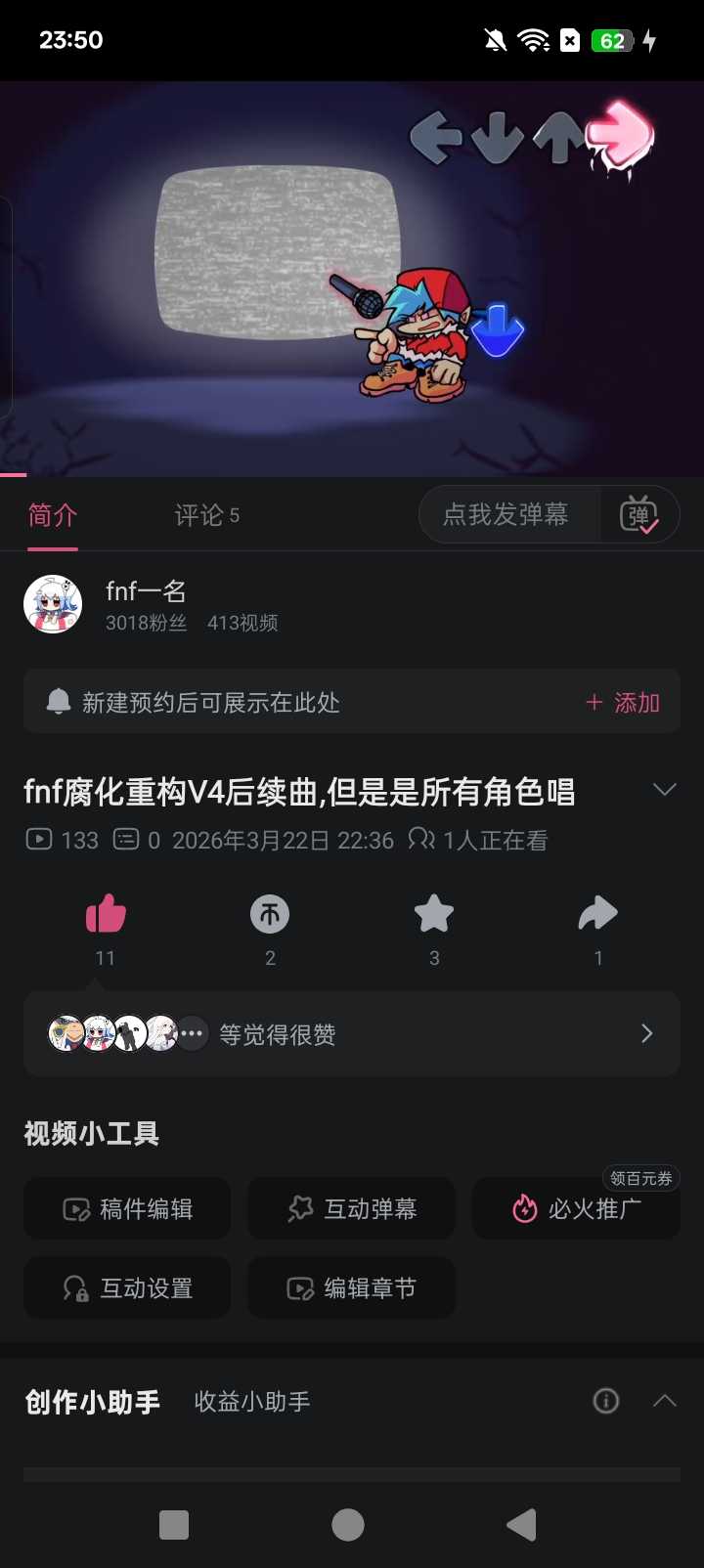Switch to the 收益小助手 tab
The width and height of the screenshot is (704, 1568).
pos(252,1402)
